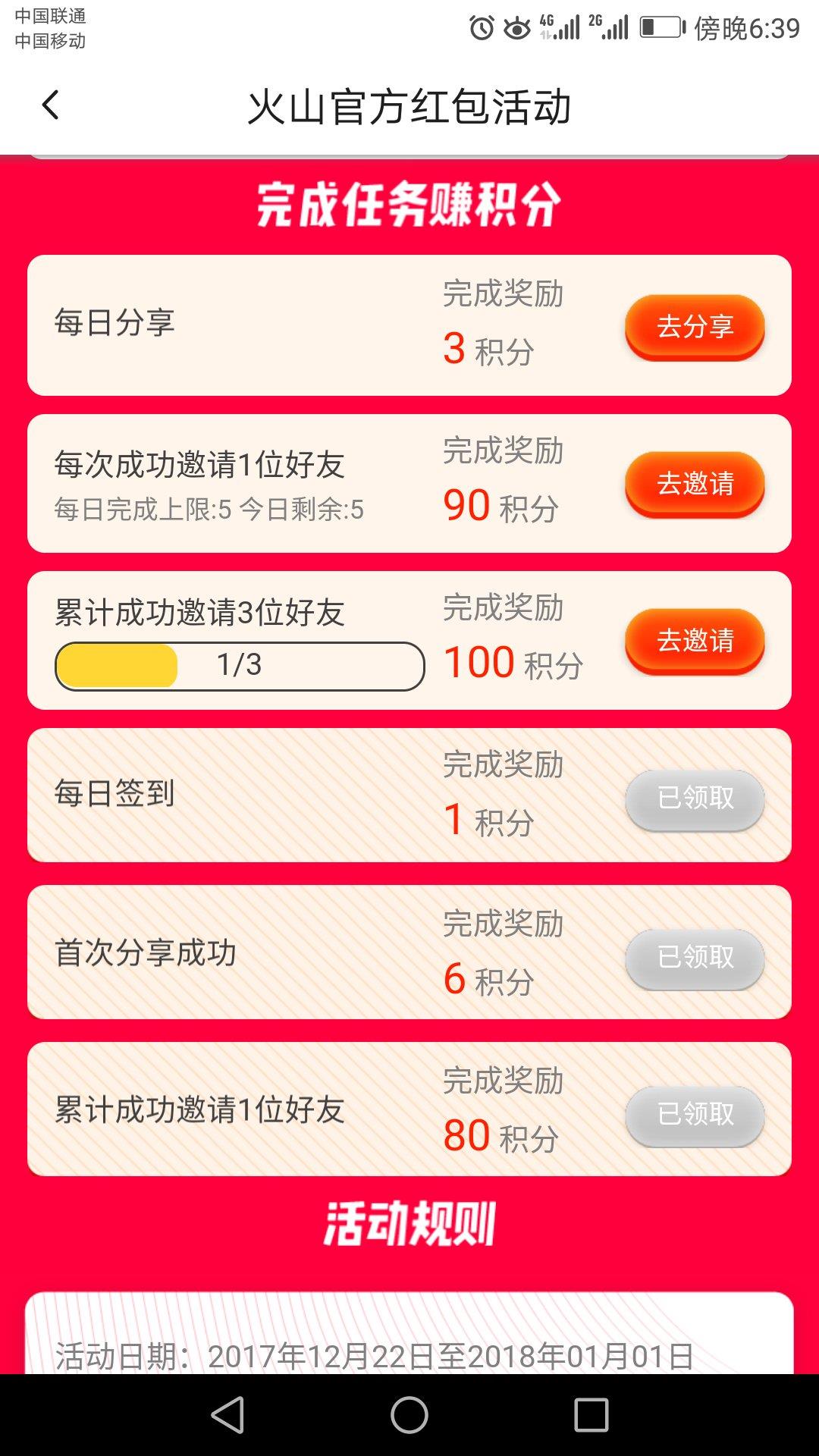Tap 去分享 for the daily share task
819x1456 pixels.
click(695, 328)
